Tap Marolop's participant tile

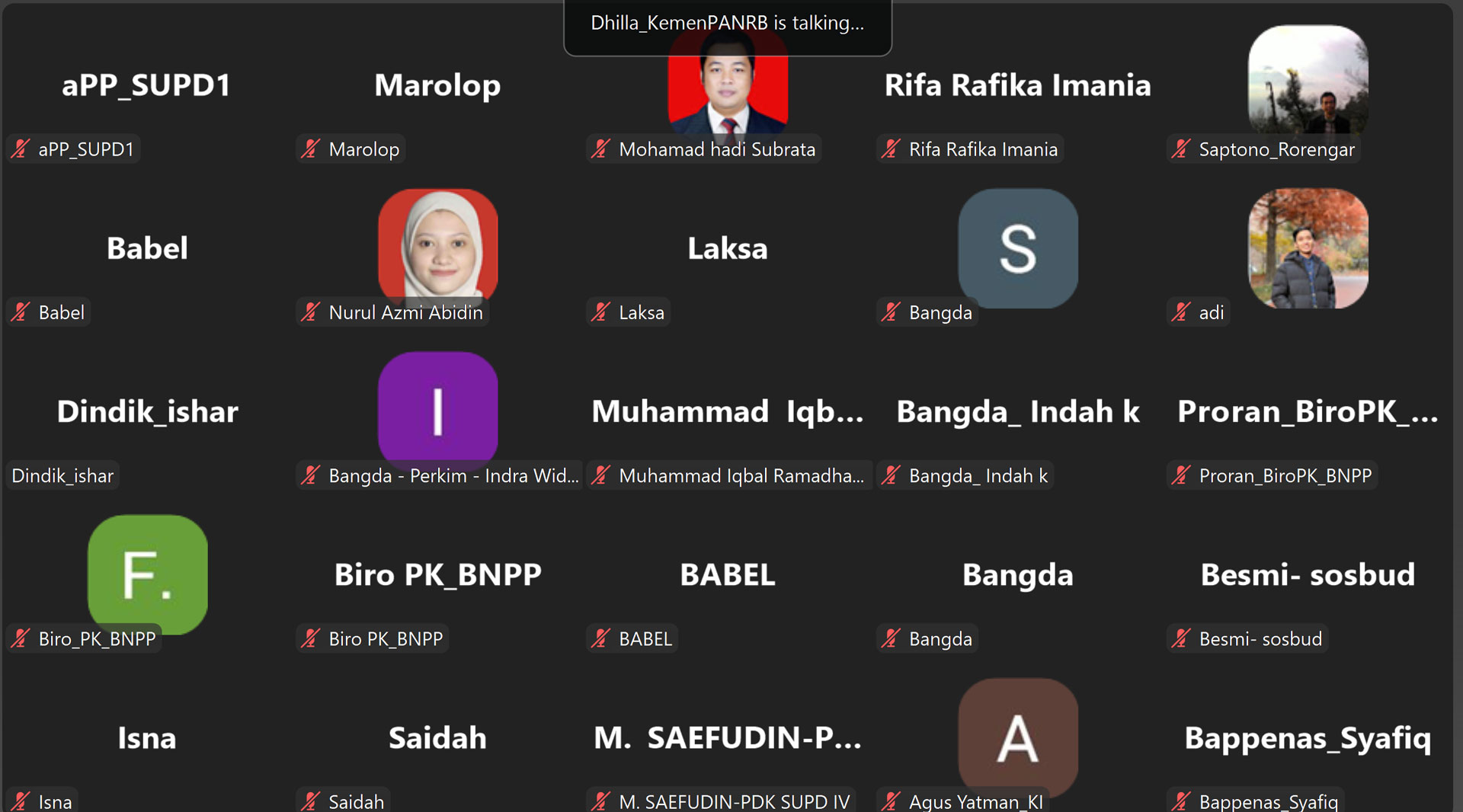[x=437, y=85]
